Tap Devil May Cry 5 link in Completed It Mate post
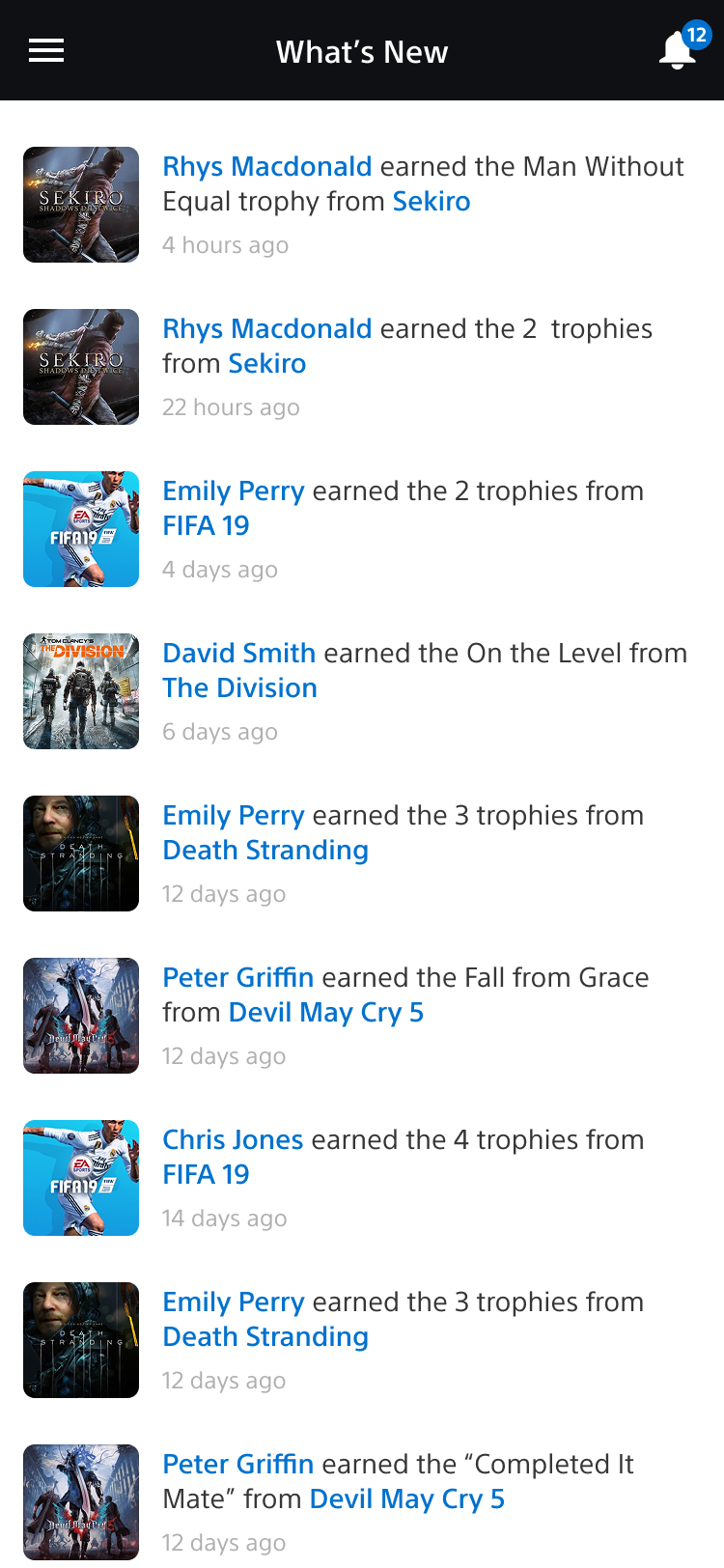Image resolution: width=724 pixels, height=1568 pixels. [407, 1499]
